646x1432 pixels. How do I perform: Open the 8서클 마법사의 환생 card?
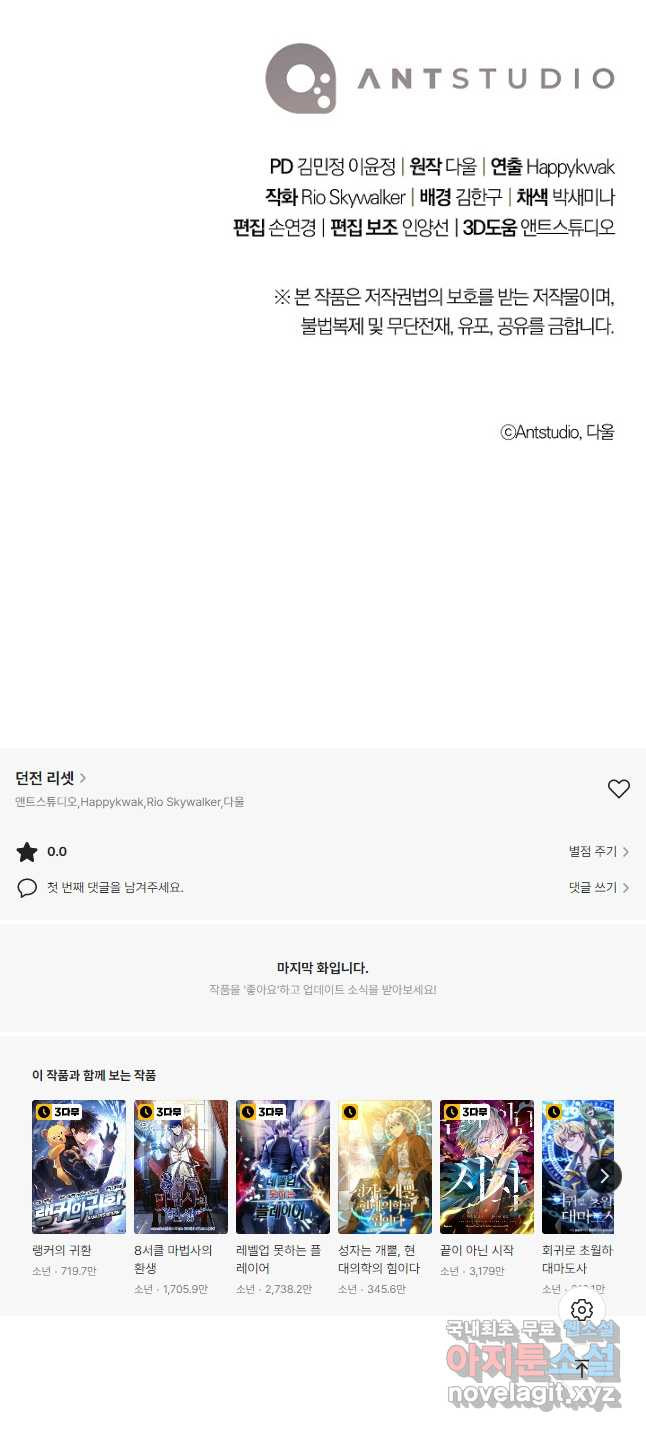181,1167
